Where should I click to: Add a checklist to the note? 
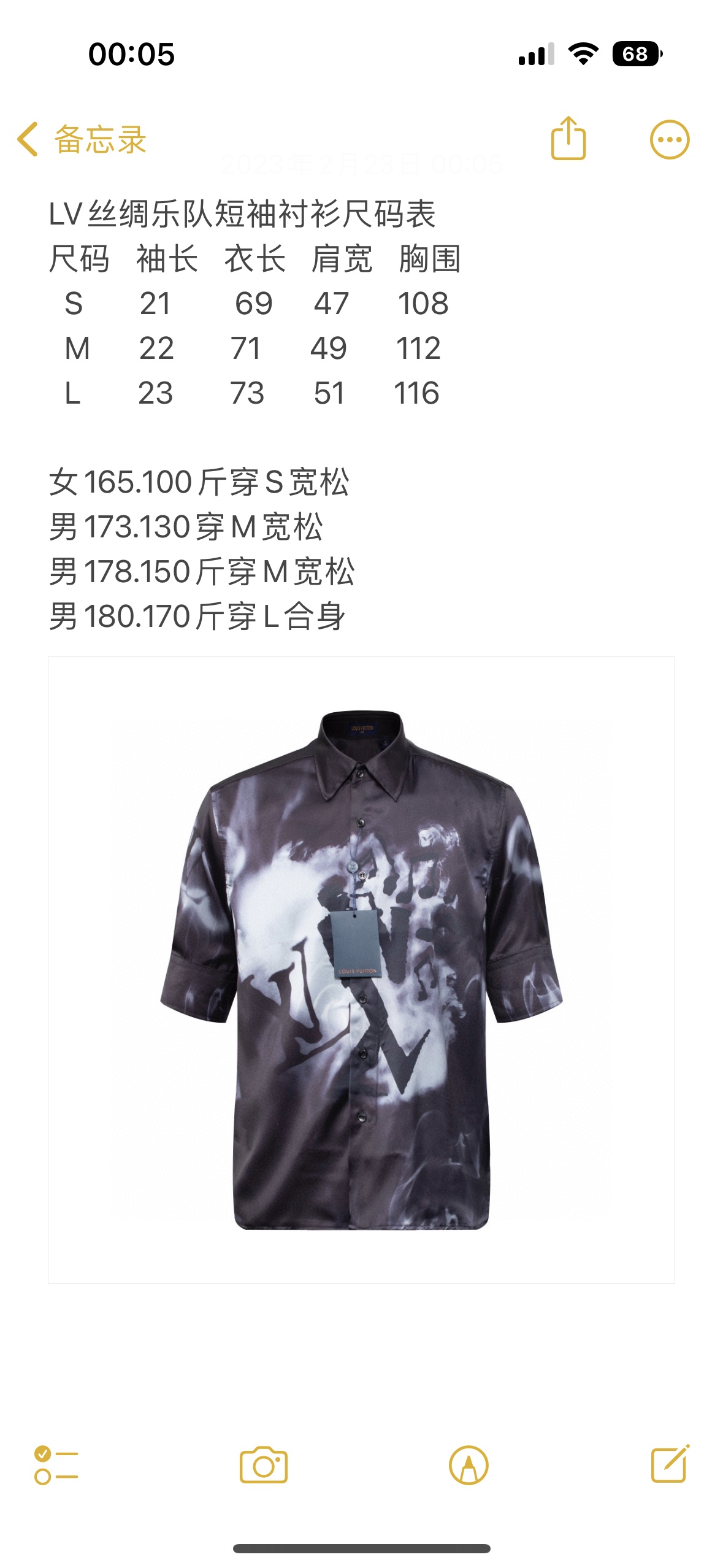56,1465
